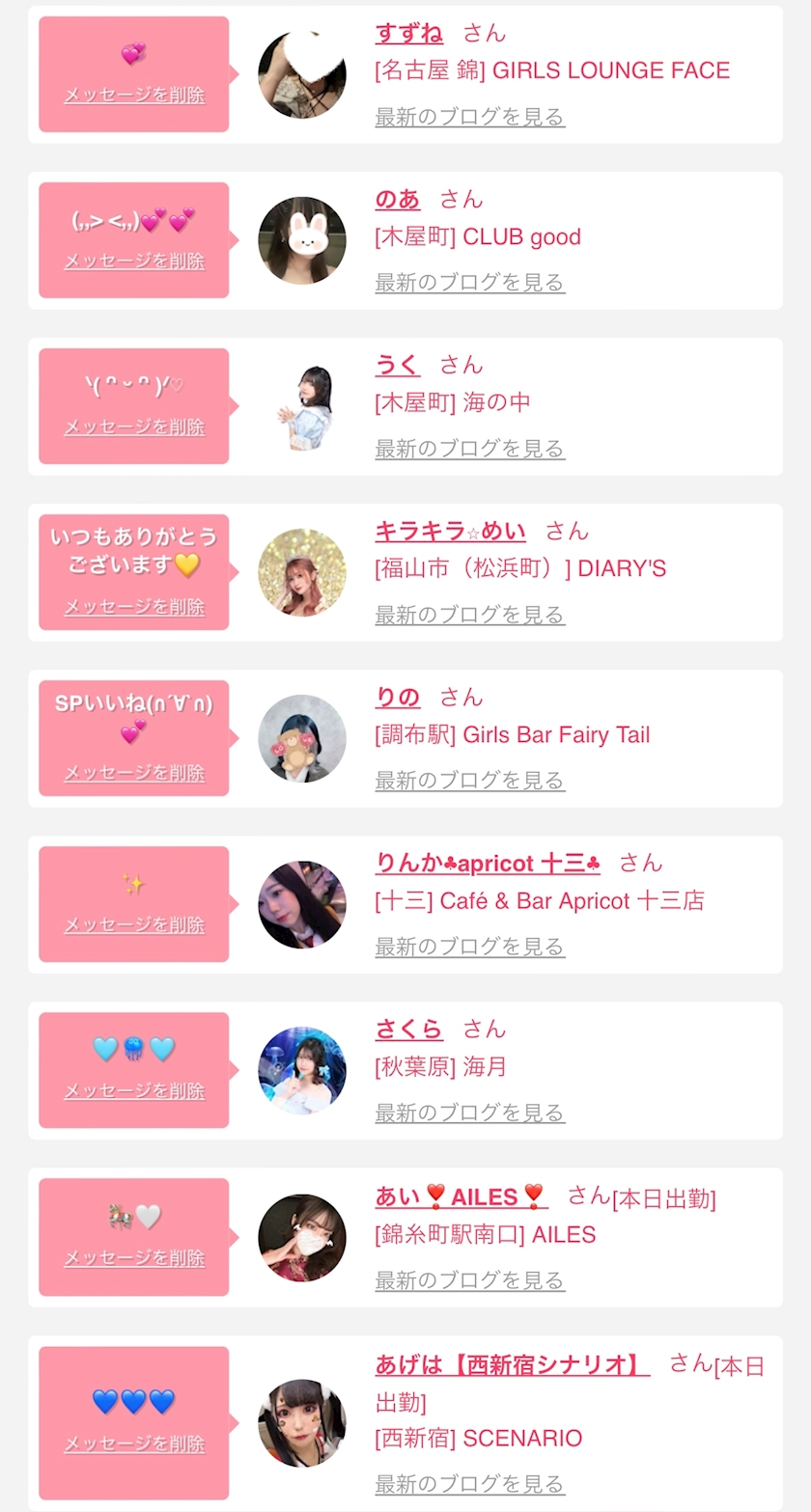Open あげは【西新宿シナリオ】 profile link
This screenshot has height=1512, width=811.
512,1365
